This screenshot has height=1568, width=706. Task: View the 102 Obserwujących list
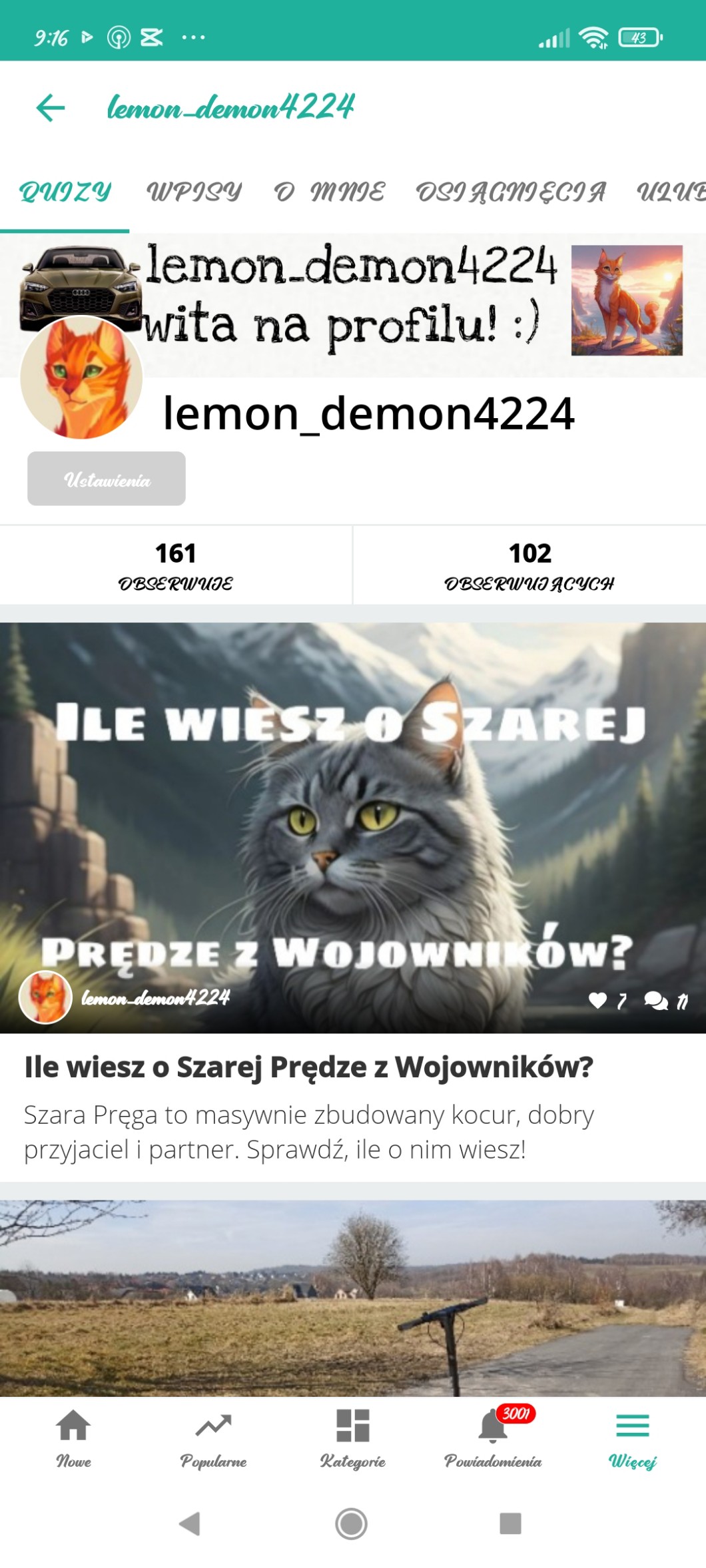tap(529, 565)
